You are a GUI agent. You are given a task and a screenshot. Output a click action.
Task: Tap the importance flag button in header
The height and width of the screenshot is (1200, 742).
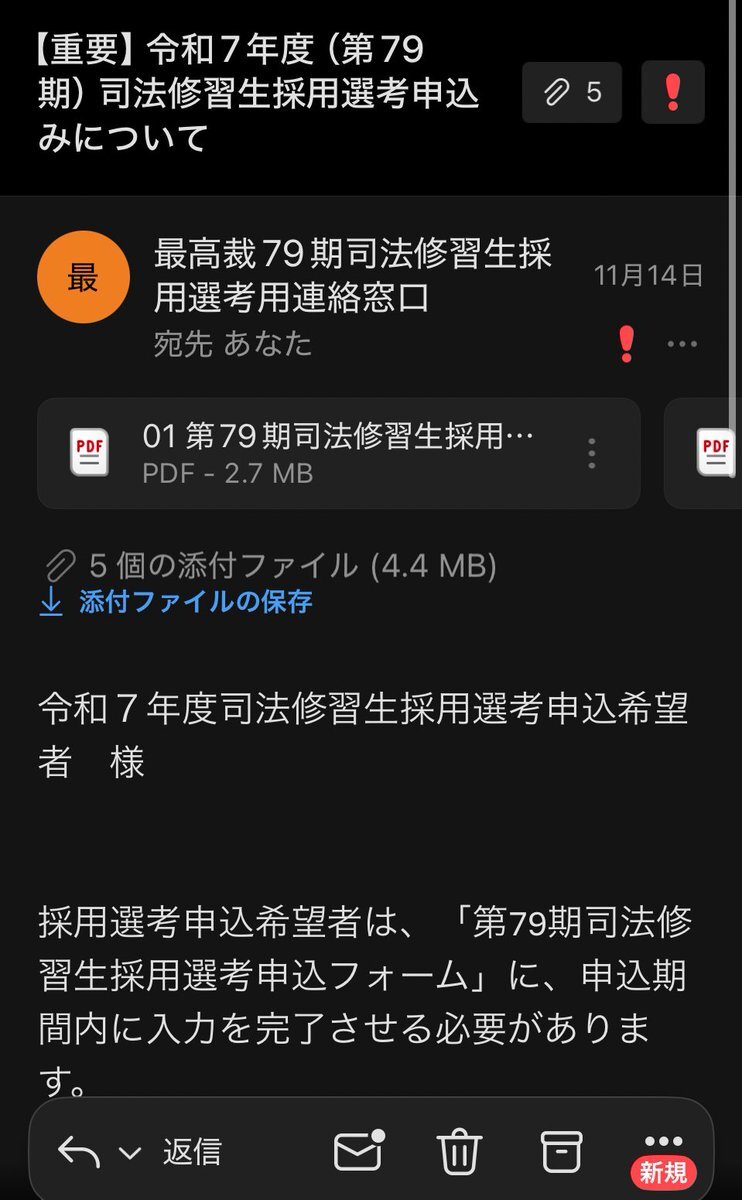(x=672, y=93)
